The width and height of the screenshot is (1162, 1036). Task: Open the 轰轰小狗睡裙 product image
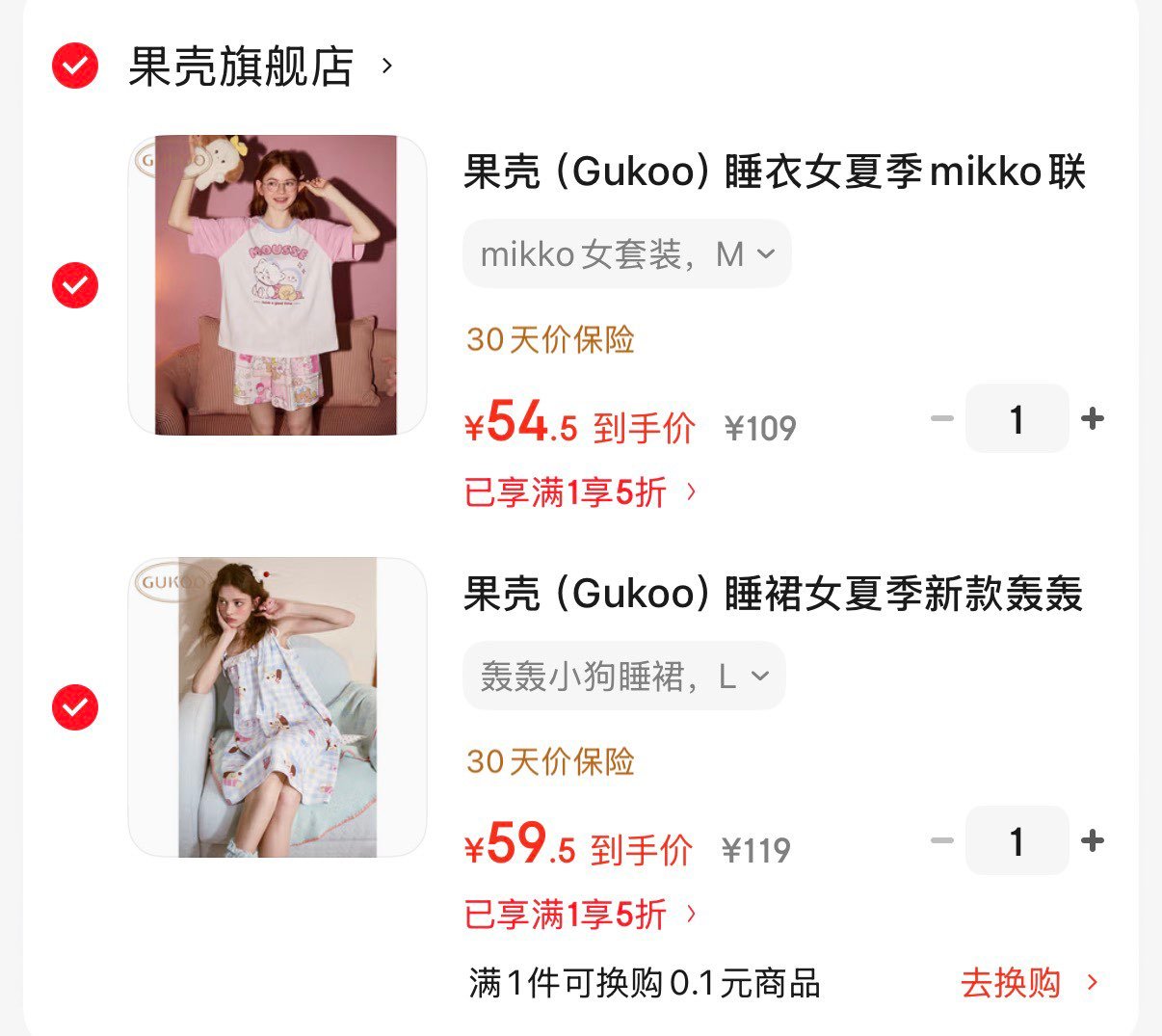tap(277, 707)
